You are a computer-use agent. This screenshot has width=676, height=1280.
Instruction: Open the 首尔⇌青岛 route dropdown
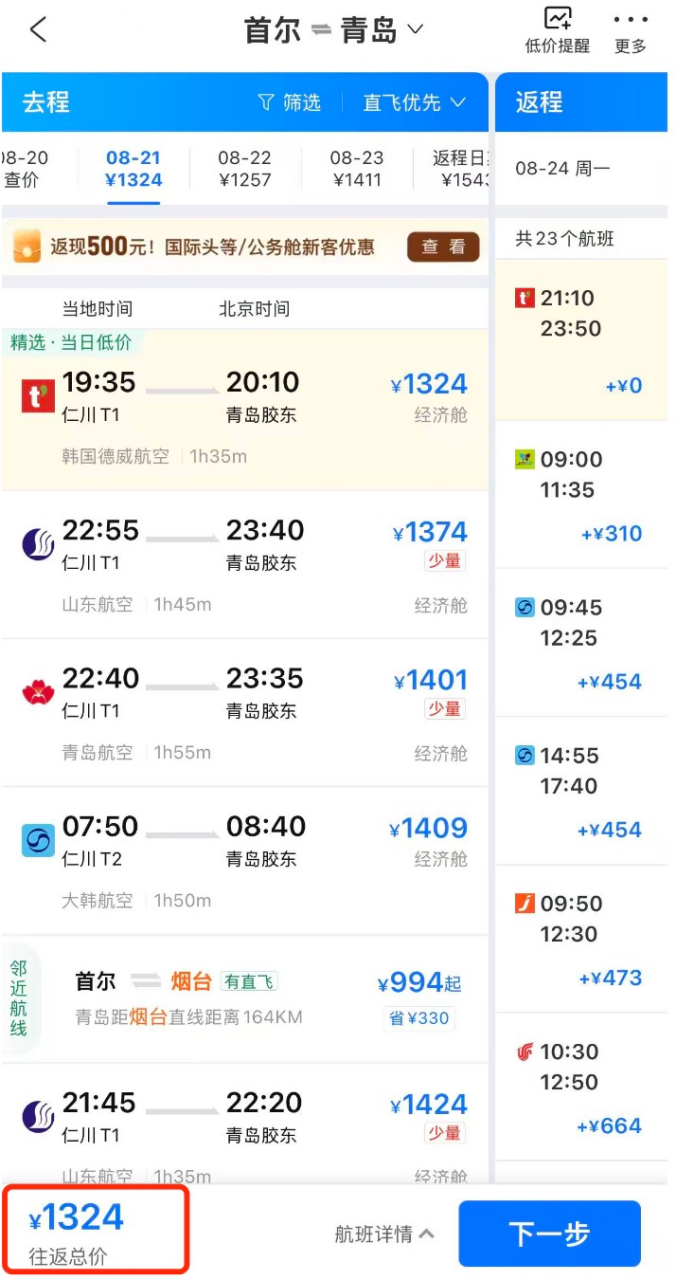coord(334,30)
